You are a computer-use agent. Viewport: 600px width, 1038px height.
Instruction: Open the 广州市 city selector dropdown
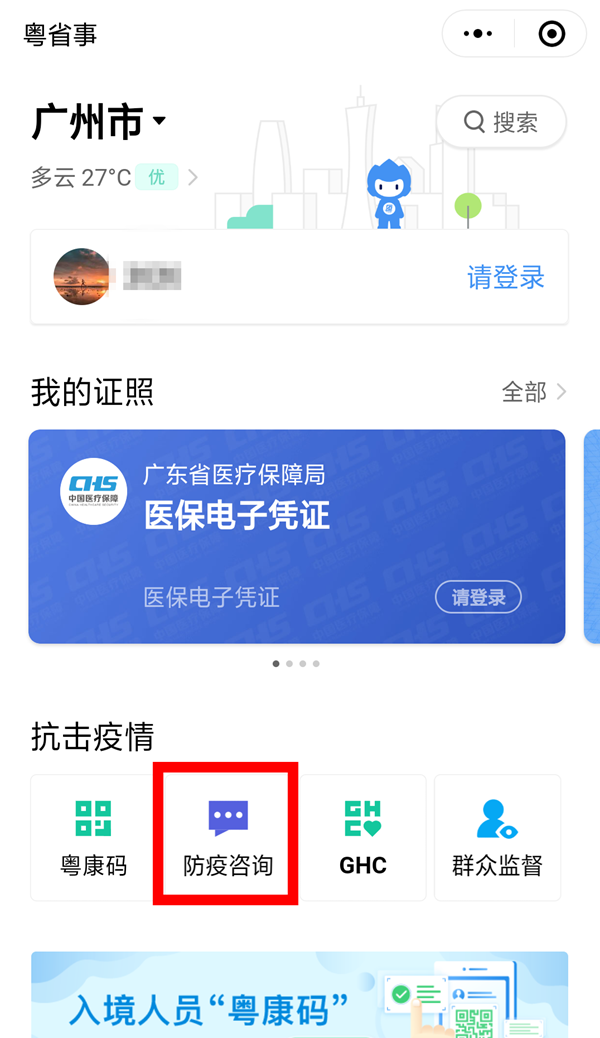(x=100, y=123)
